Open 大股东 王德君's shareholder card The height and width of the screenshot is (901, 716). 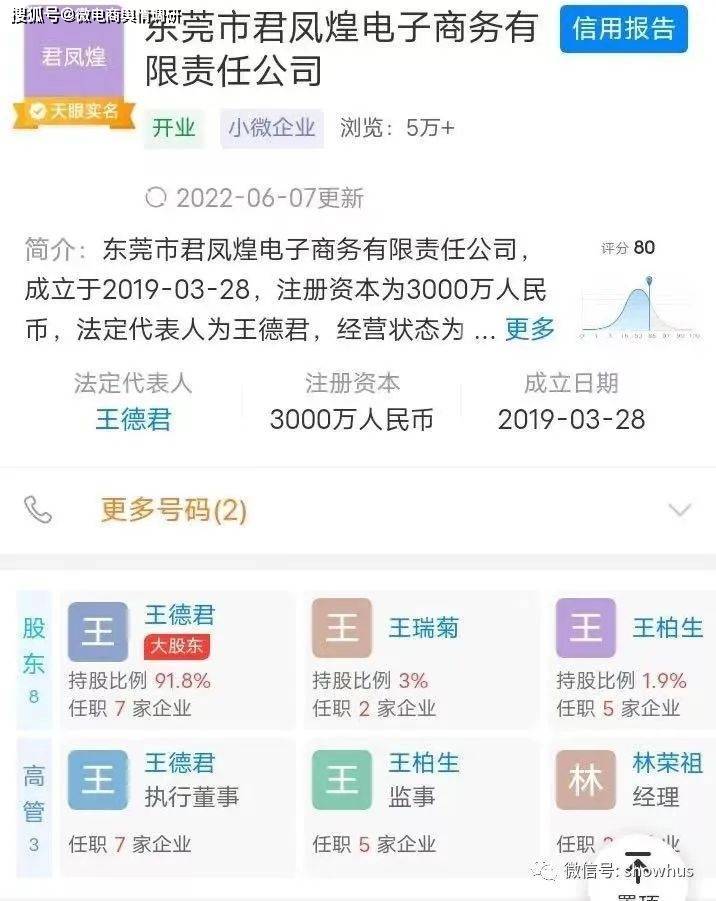[177, 659]
